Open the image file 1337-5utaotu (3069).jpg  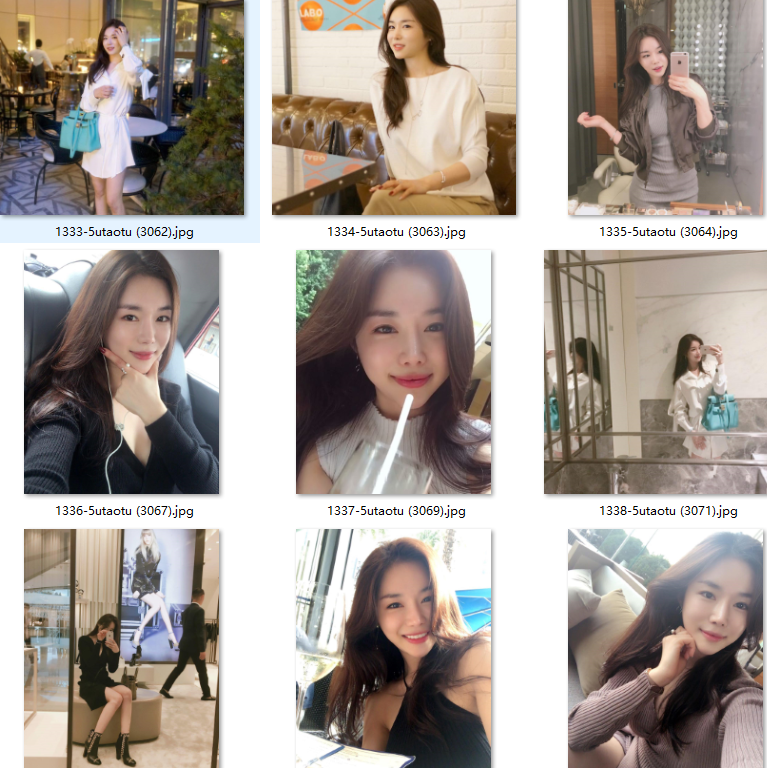pos(394,372)
